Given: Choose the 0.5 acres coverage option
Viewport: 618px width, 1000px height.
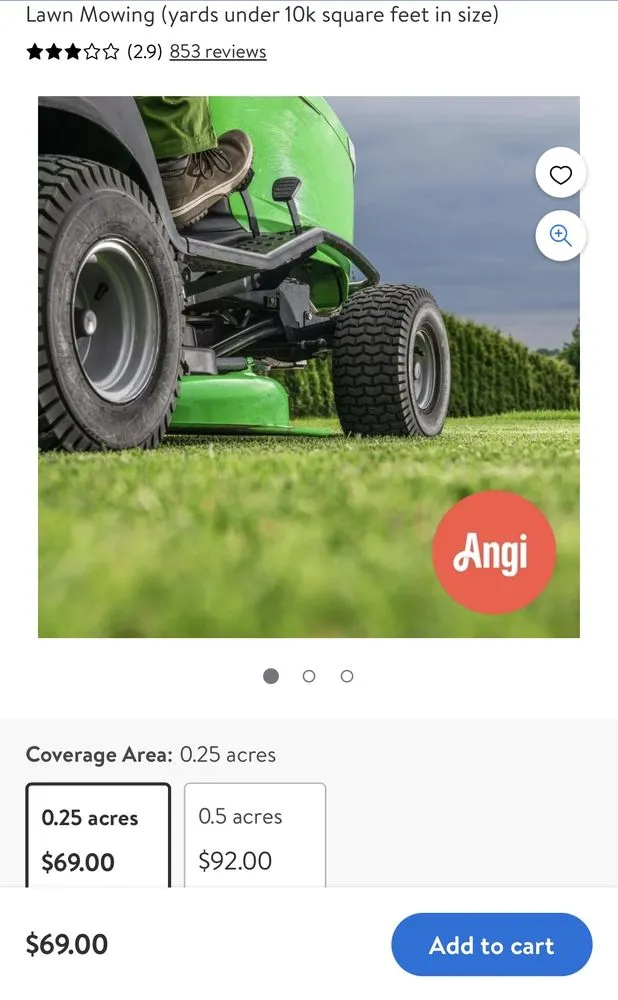Looking at the screenshot, I should click(255, 837).
